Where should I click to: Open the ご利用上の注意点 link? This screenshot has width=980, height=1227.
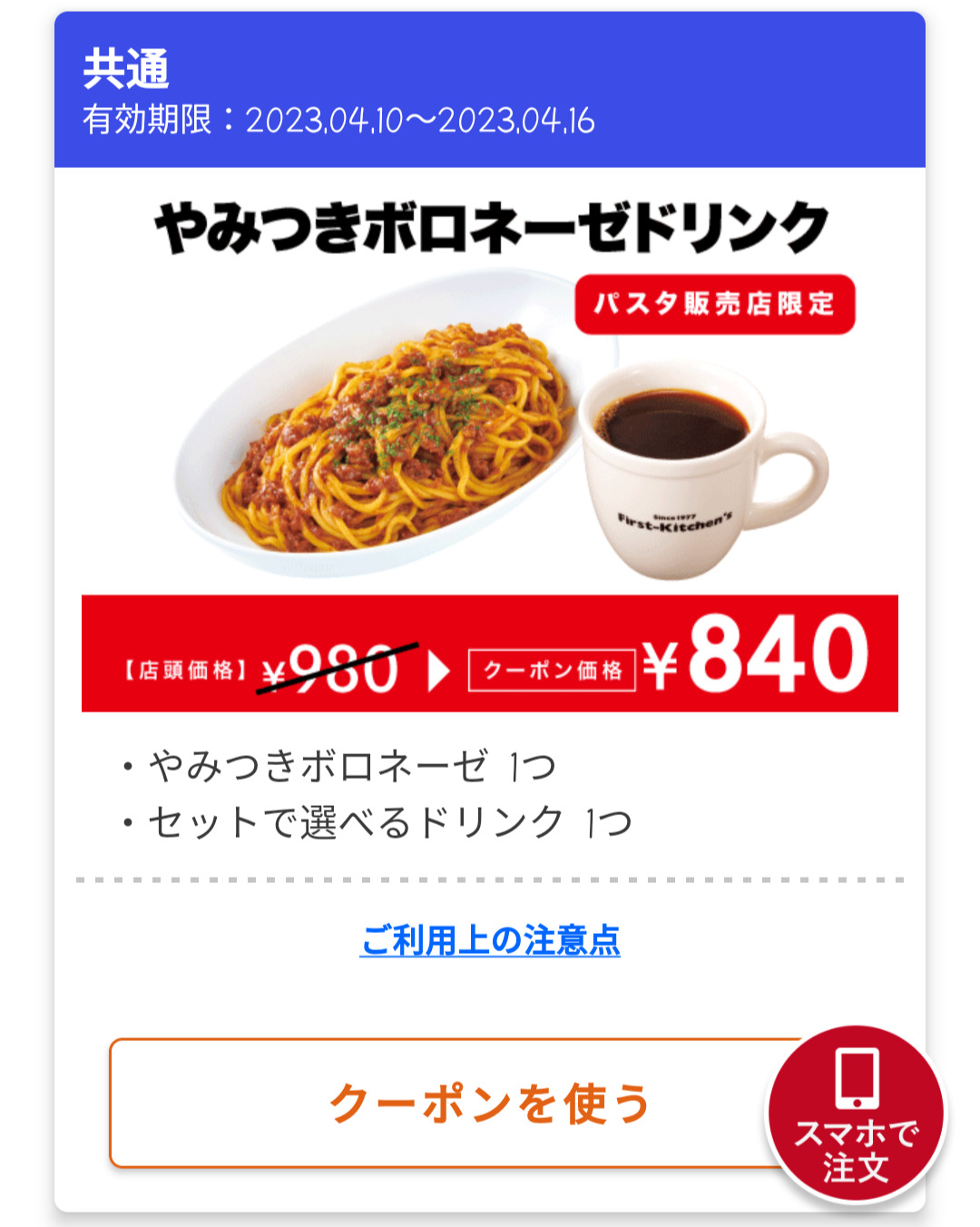tap(490, 940)
